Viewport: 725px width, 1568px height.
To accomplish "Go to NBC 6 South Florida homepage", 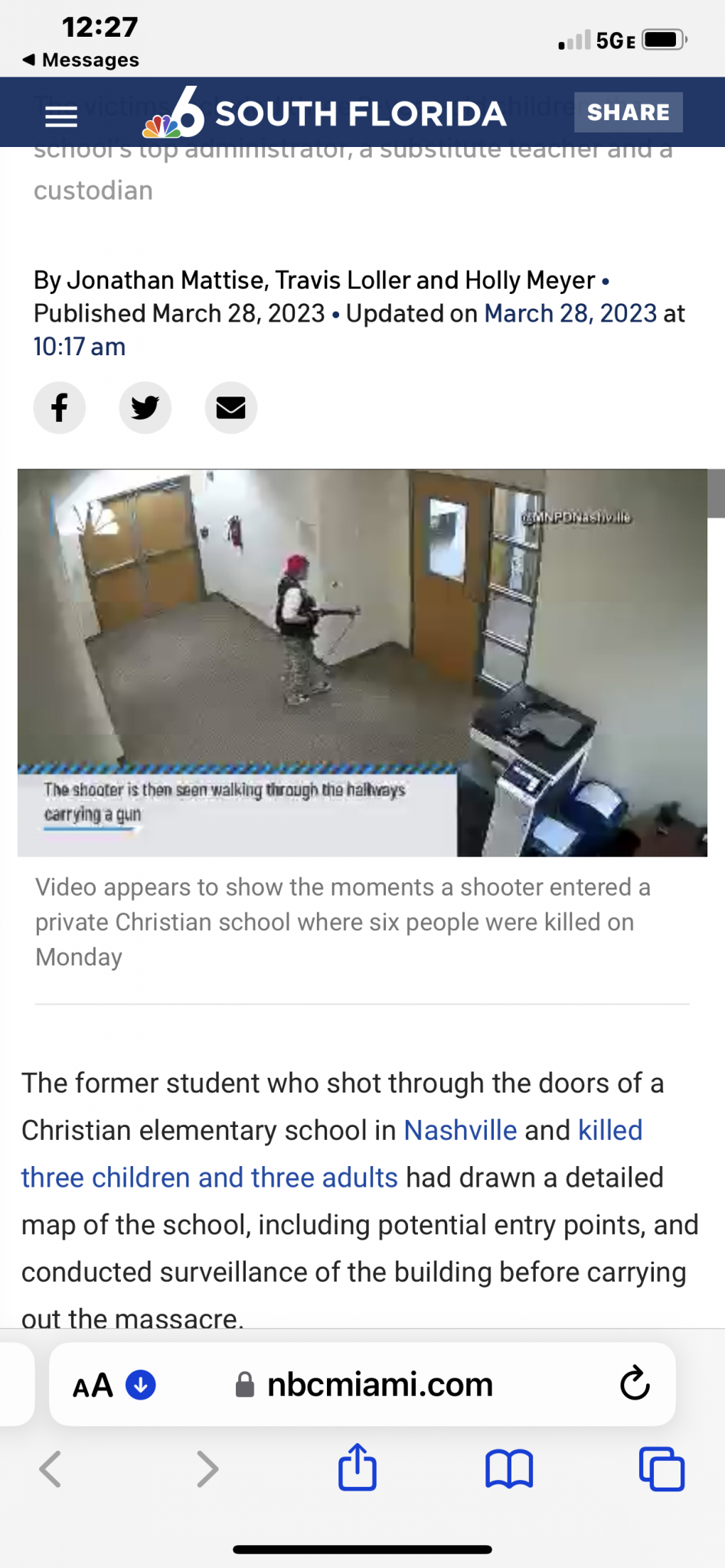I will tap(325, 113).
